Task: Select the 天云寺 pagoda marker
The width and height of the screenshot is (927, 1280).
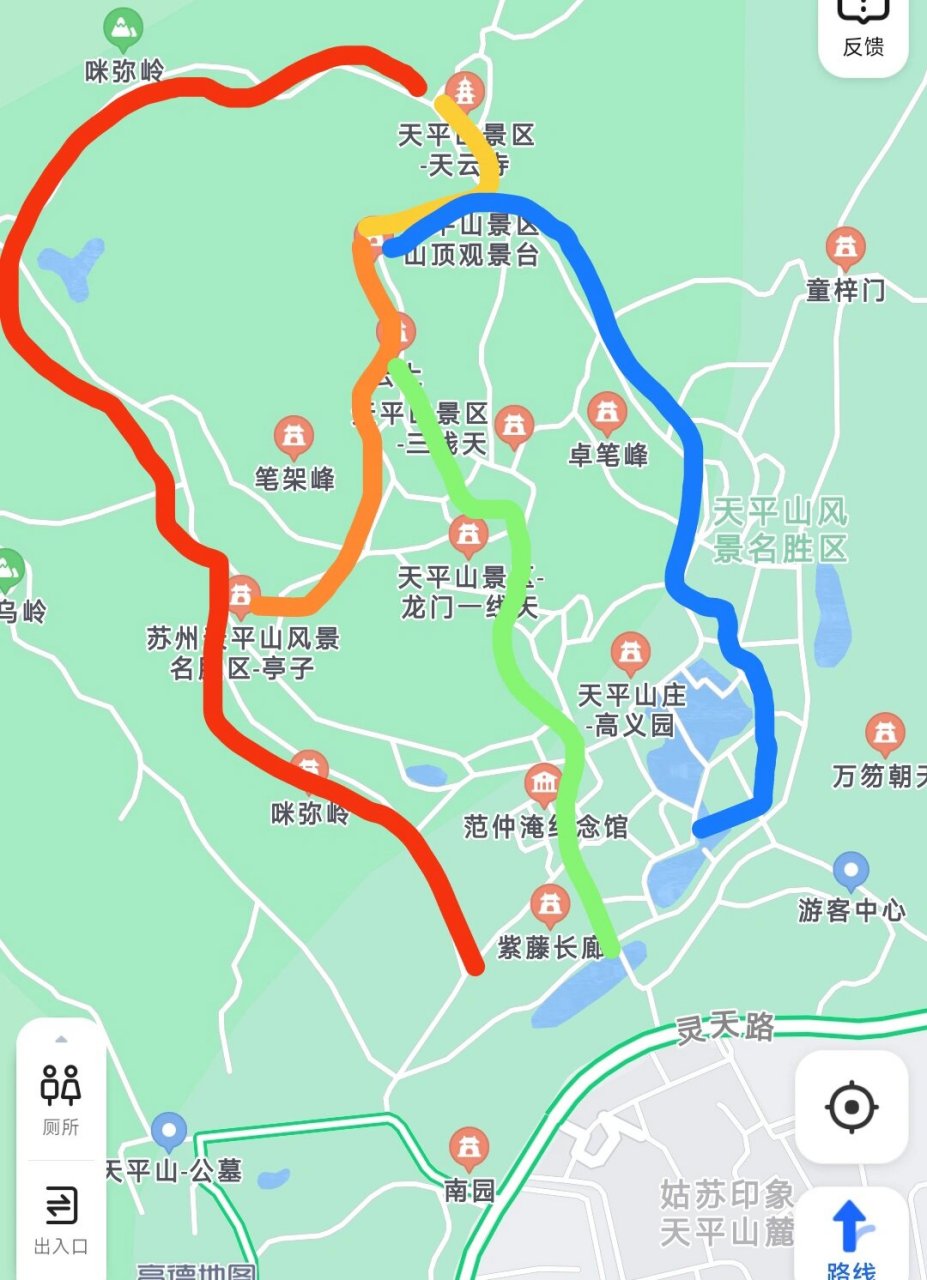Action: tap(464, 92)
